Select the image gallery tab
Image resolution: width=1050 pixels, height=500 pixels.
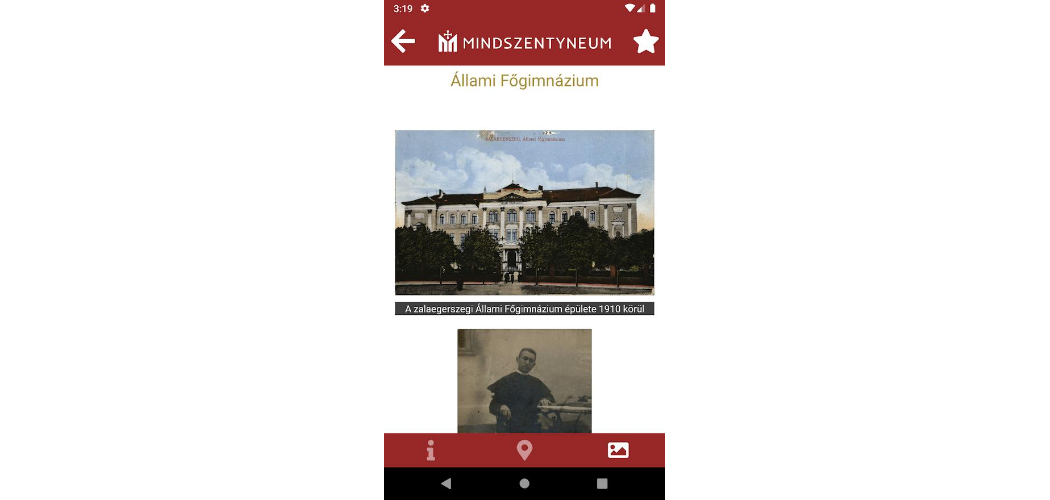(x=618, y=450)
